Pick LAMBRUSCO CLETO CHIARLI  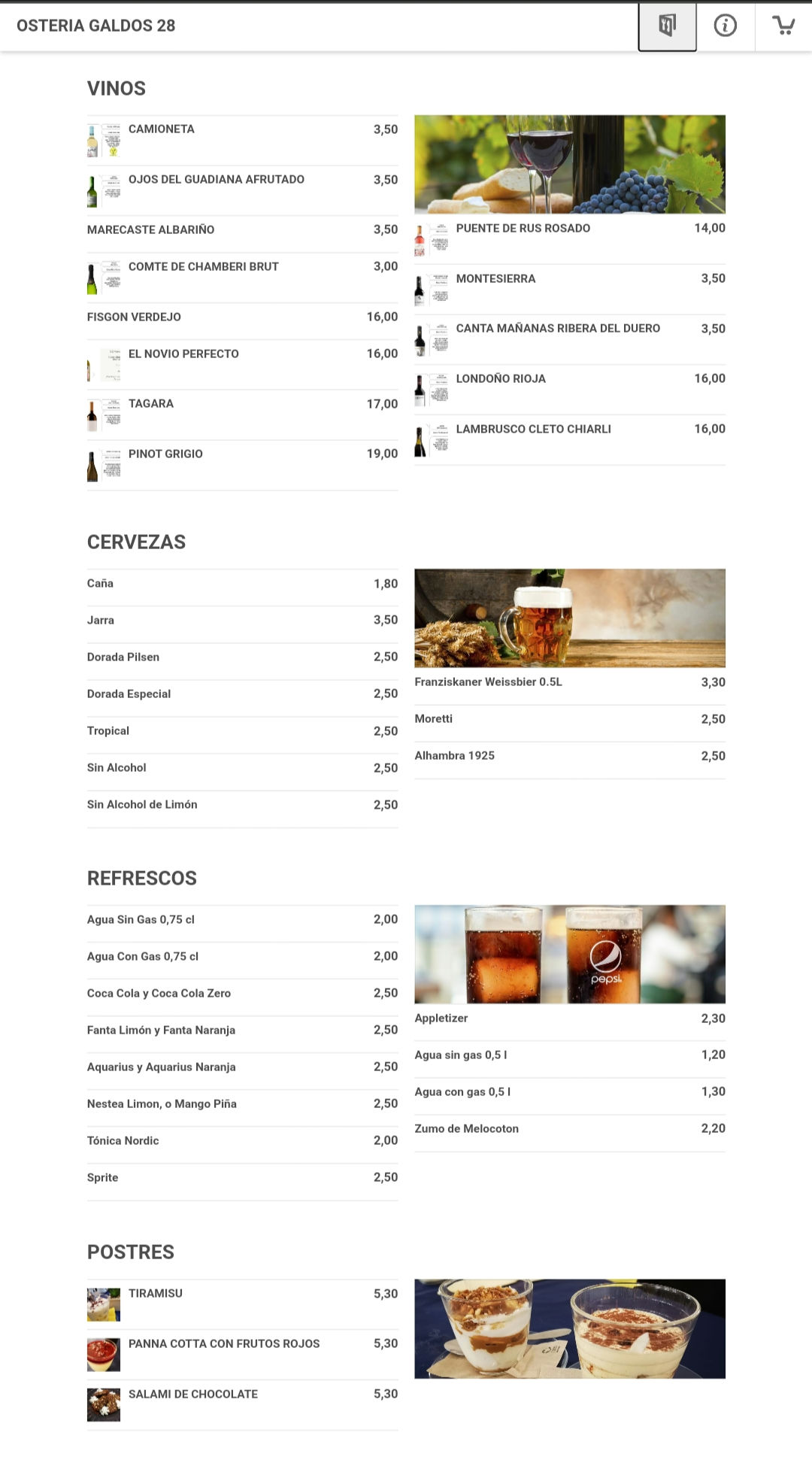click(x=570, y=440)
